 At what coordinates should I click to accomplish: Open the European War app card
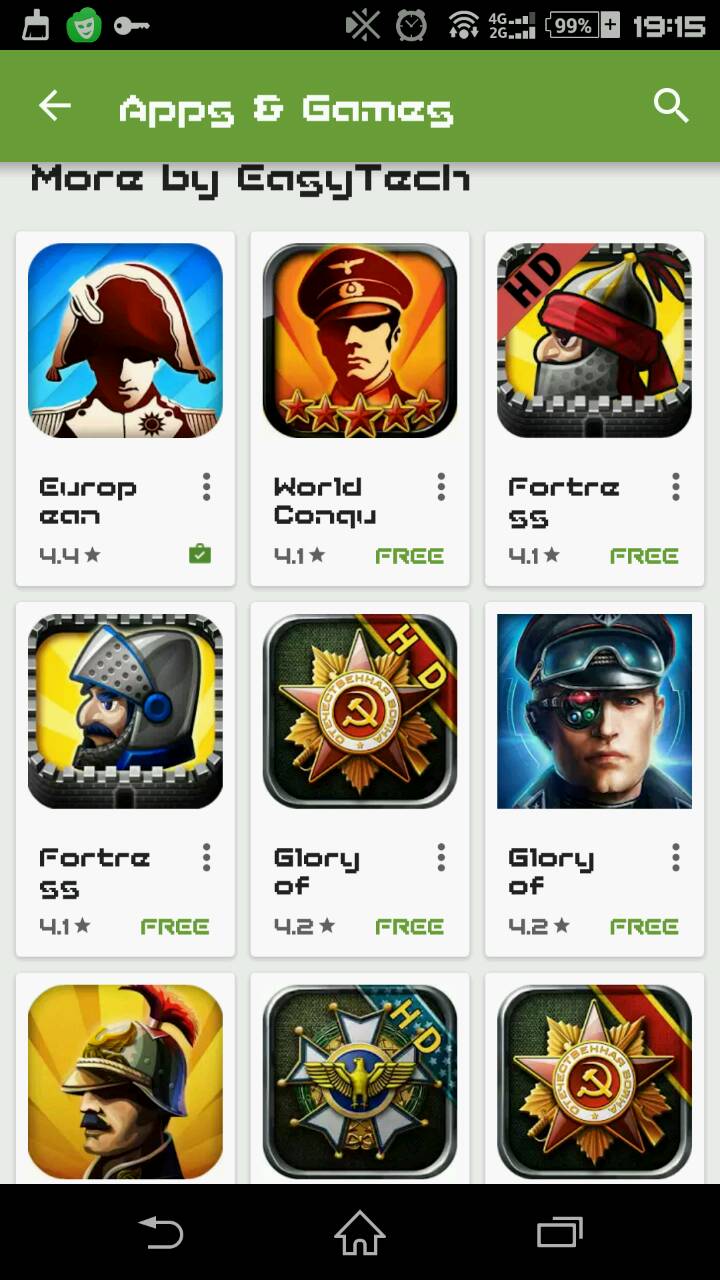pos(125,341)
